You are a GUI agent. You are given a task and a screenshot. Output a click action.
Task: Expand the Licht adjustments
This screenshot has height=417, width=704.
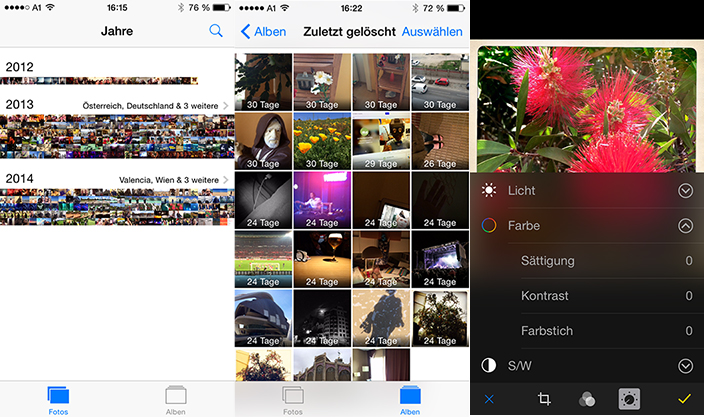[x=685, y=191]
